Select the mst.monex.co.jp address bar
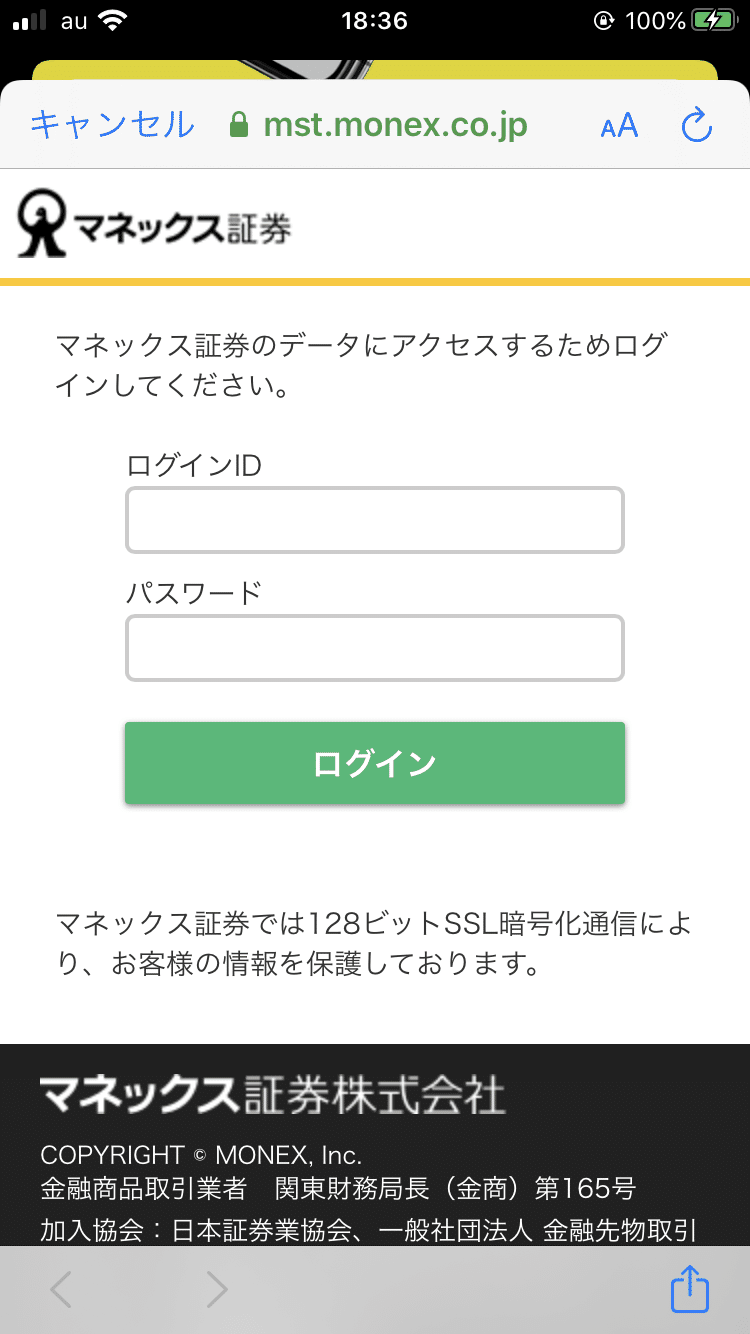750x1334 pixels. pyautogui.click(x=395, y=125)
